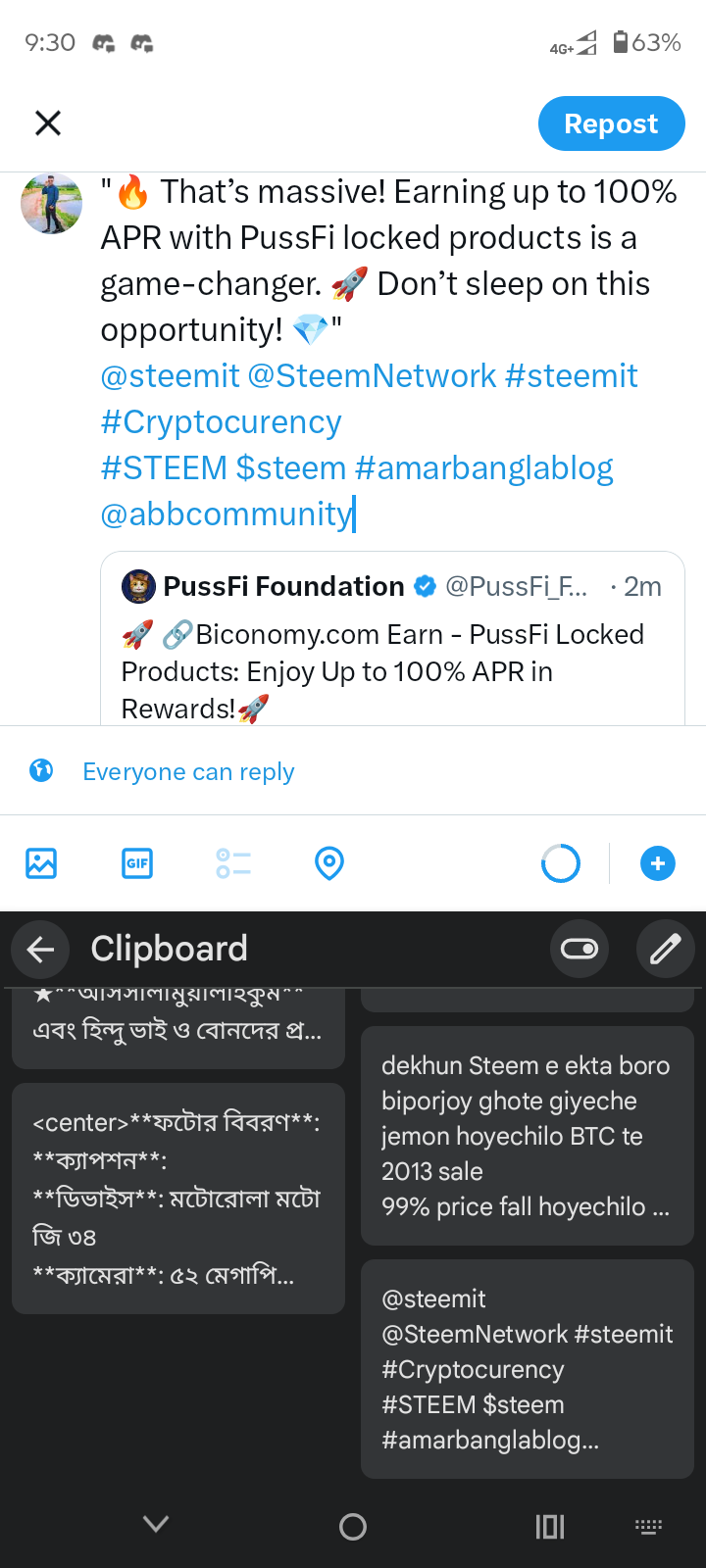Paste the <center> ফটোর বিবরণ clip

tap(177, 1198)
